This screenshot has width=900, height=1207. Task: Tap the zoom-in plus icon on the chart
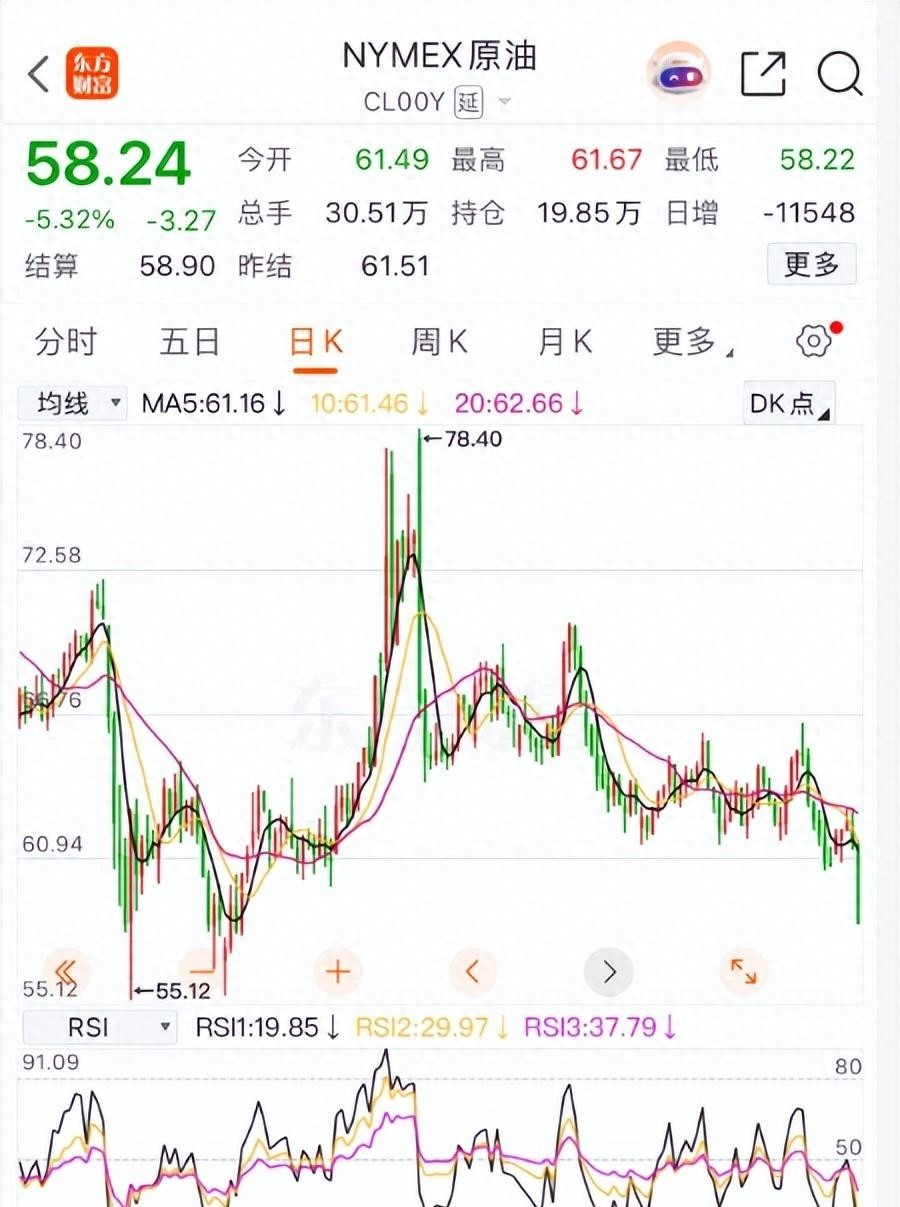337,970
